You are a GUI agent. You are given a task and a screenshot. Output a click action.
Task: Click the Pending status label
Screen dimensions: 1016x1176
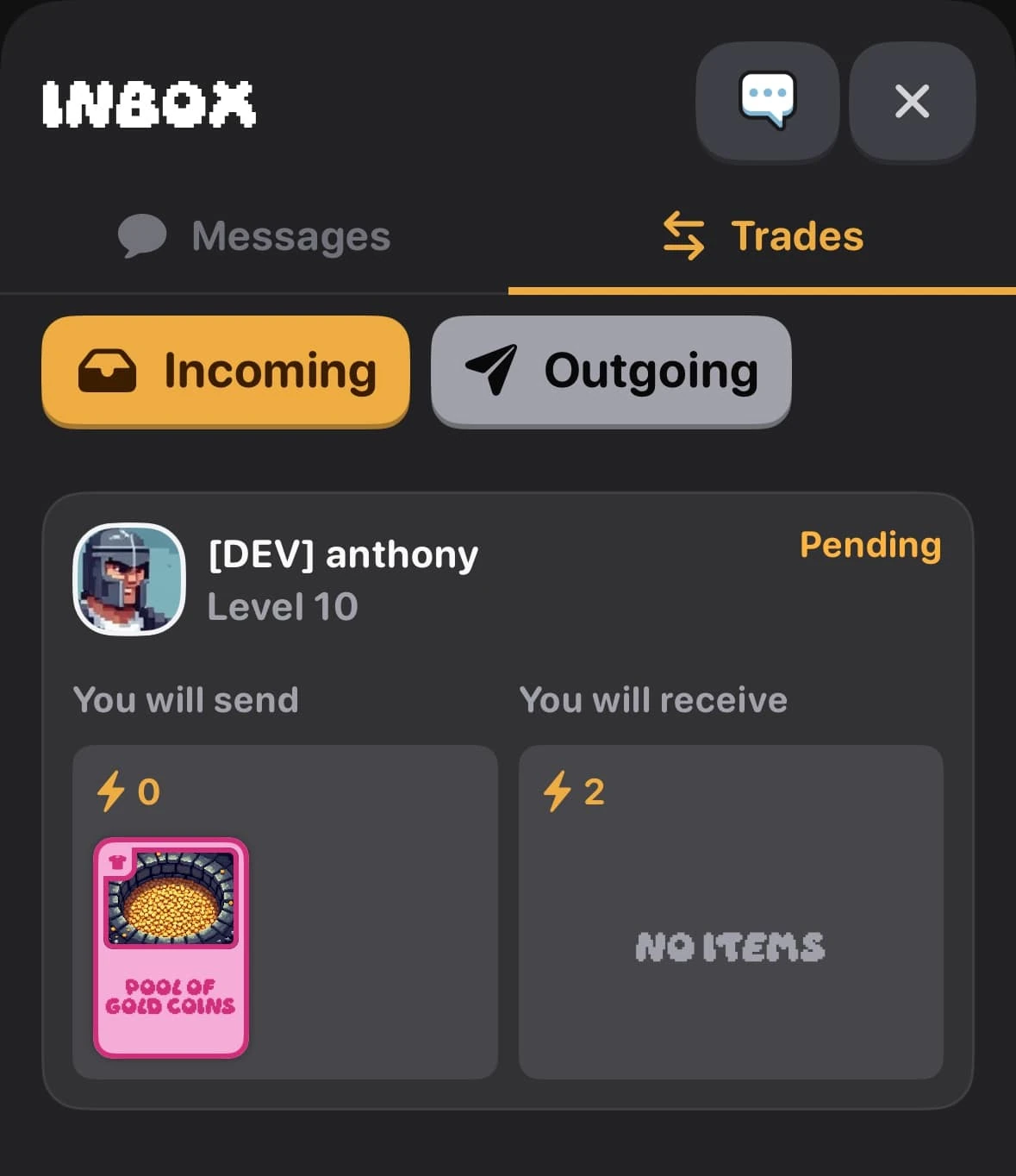pos(870,545)
